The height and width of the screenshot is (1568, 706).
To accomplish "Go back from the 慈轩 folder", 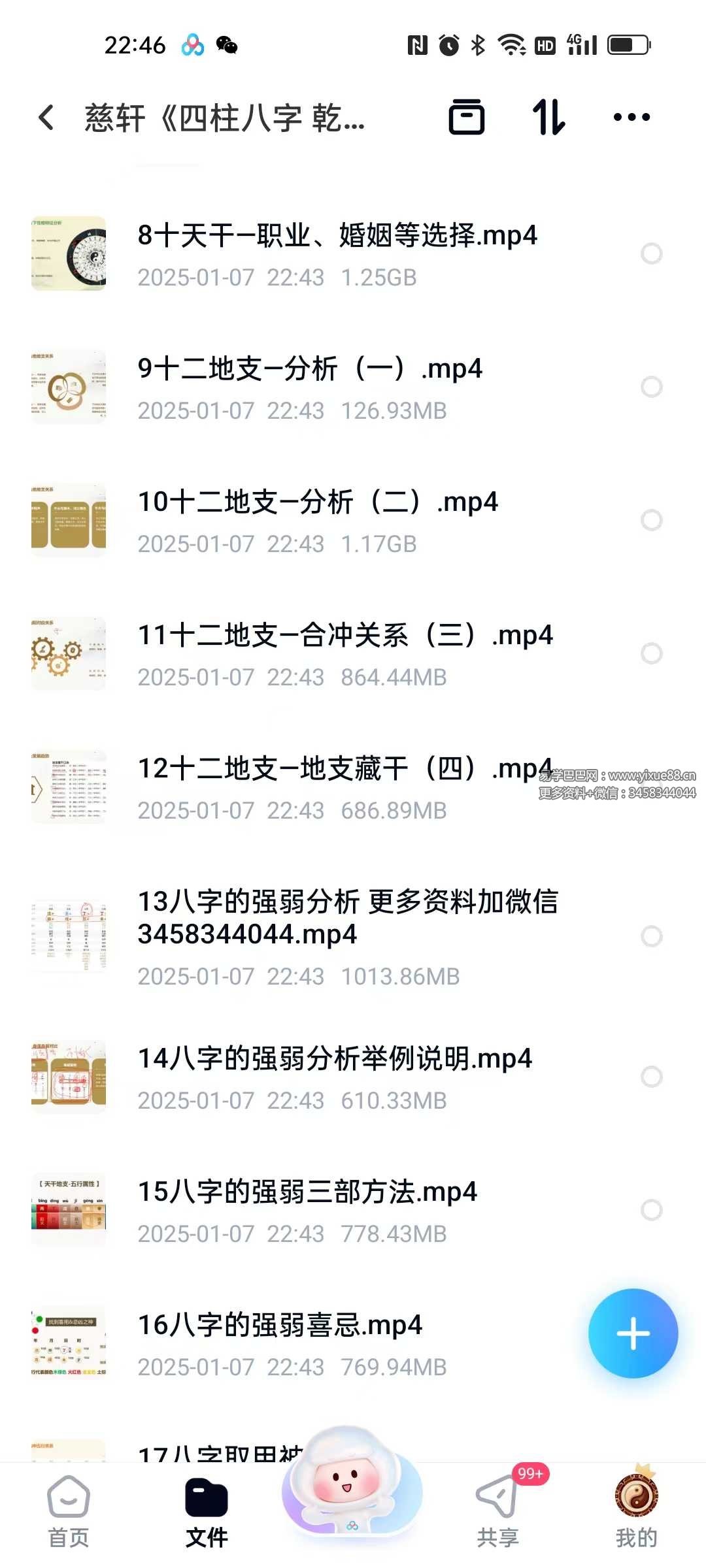I will [46, 118].
